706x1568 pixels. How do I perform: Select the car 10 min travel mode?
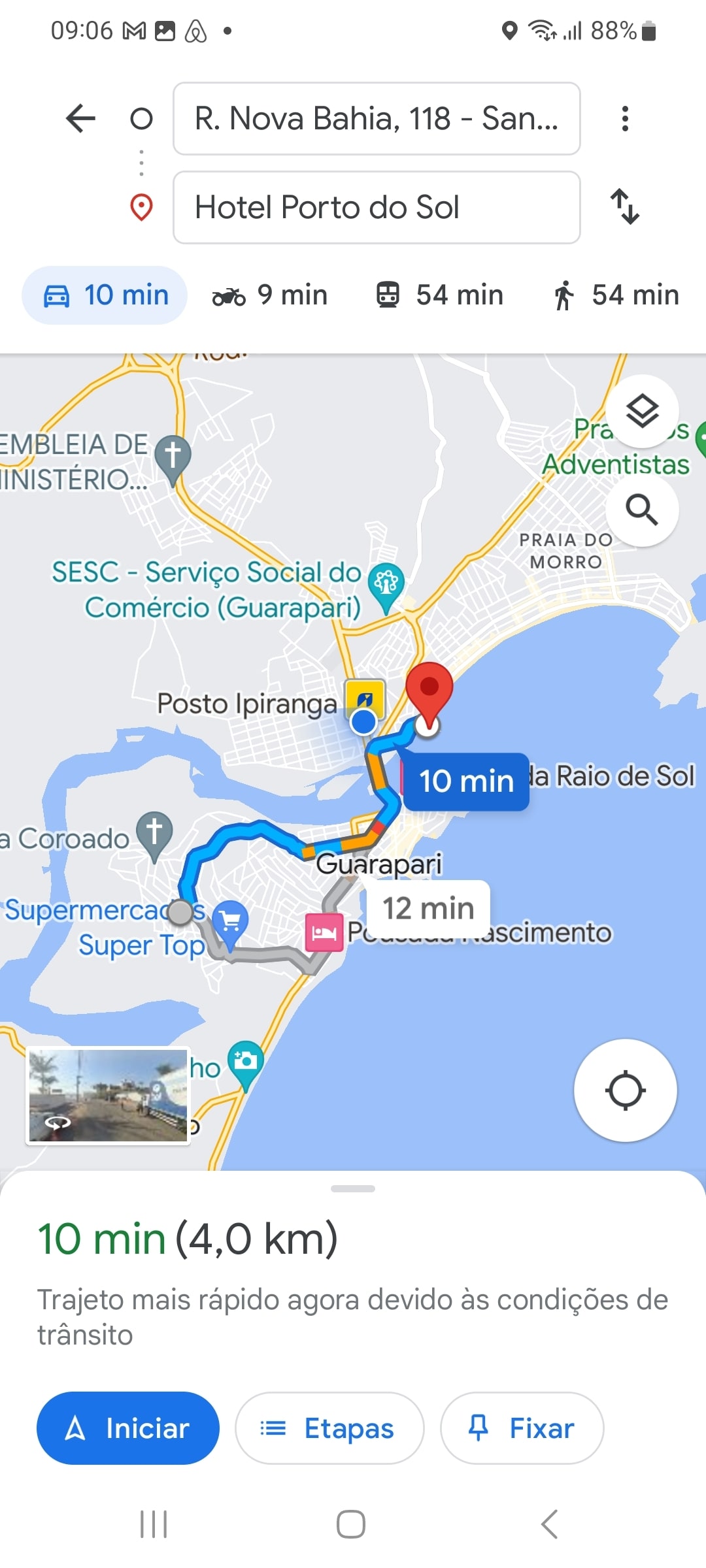pos(105,295)
